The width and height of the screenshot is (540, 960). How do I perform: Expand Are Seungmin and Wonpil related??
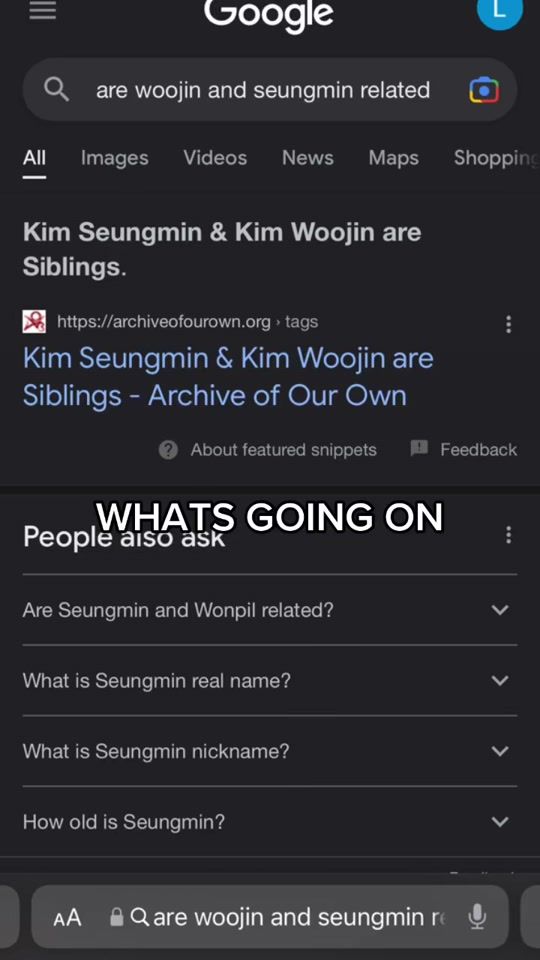point(270,610)
